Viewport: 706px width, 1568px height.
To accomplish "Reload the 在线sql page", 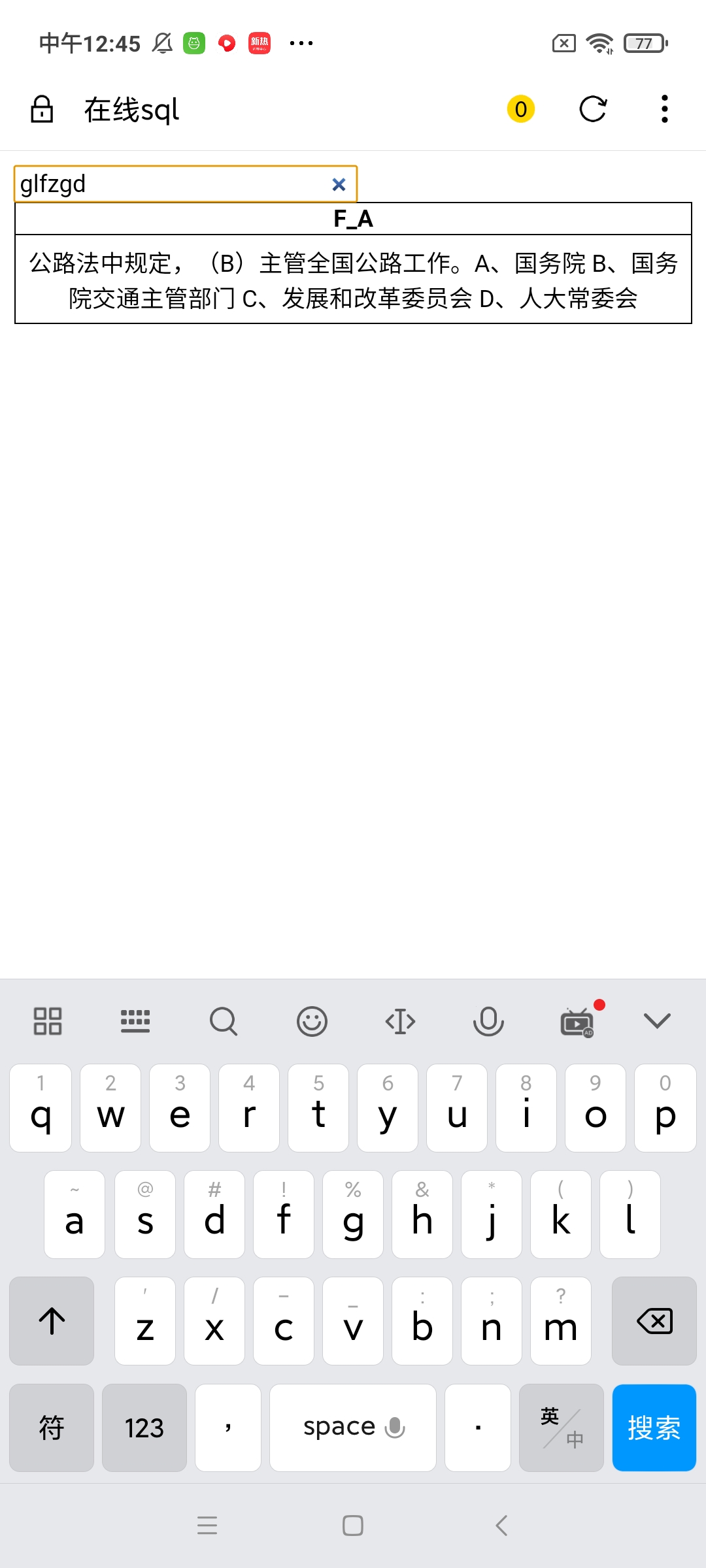I will pos(593,109).
